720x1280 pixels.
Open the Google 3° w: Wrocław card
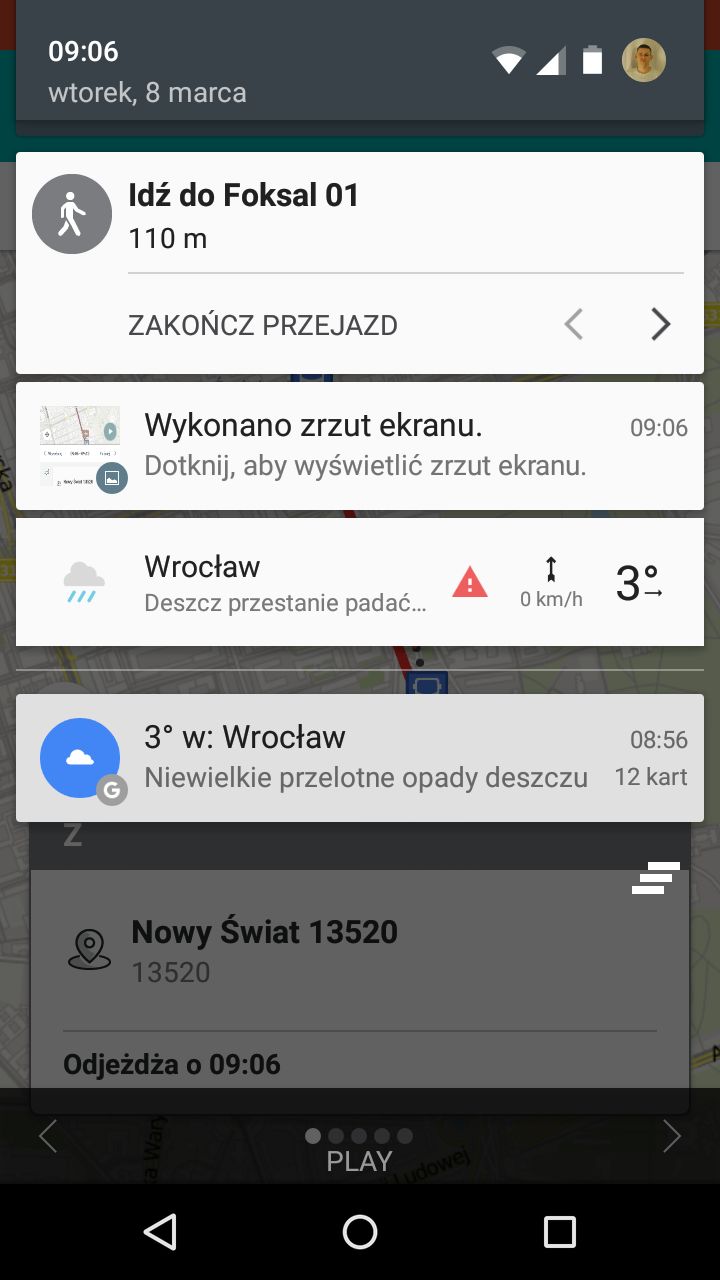coord(360,758)
